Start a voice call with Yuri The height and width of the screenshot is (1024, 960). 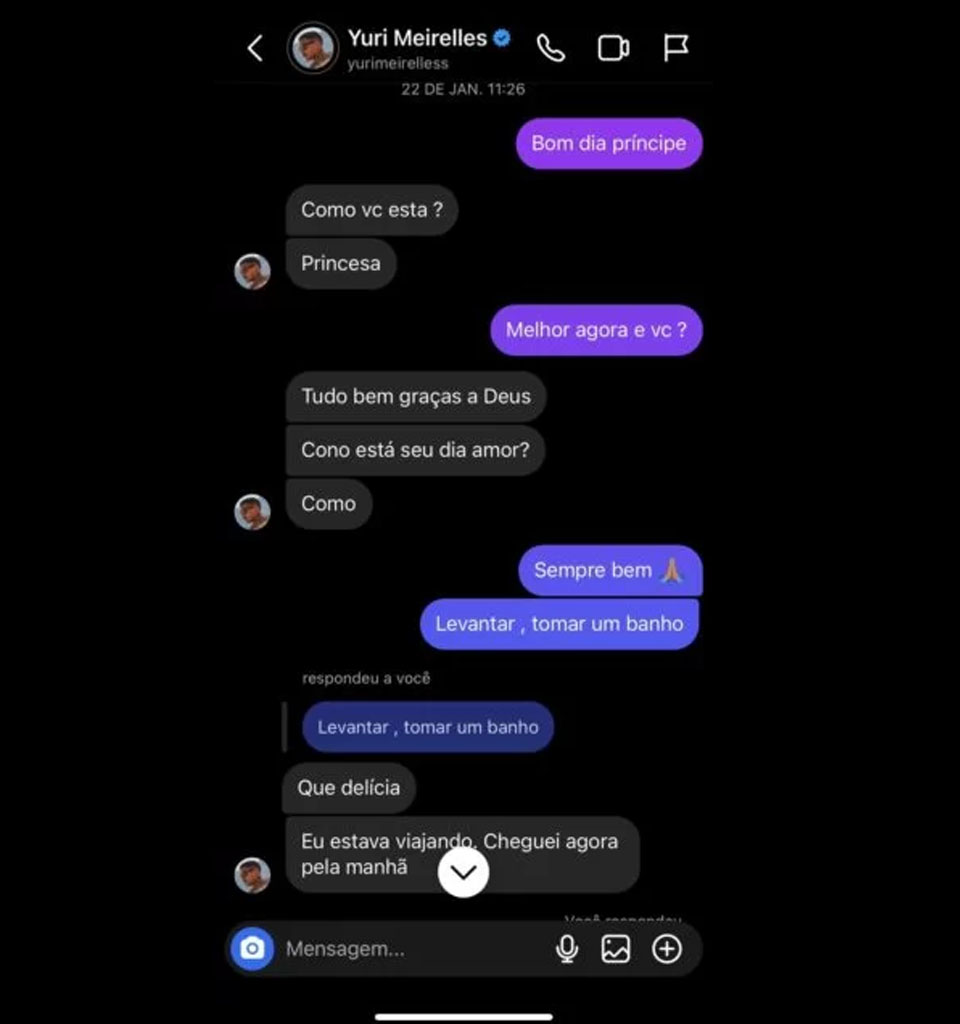click(x=551, y=48)
